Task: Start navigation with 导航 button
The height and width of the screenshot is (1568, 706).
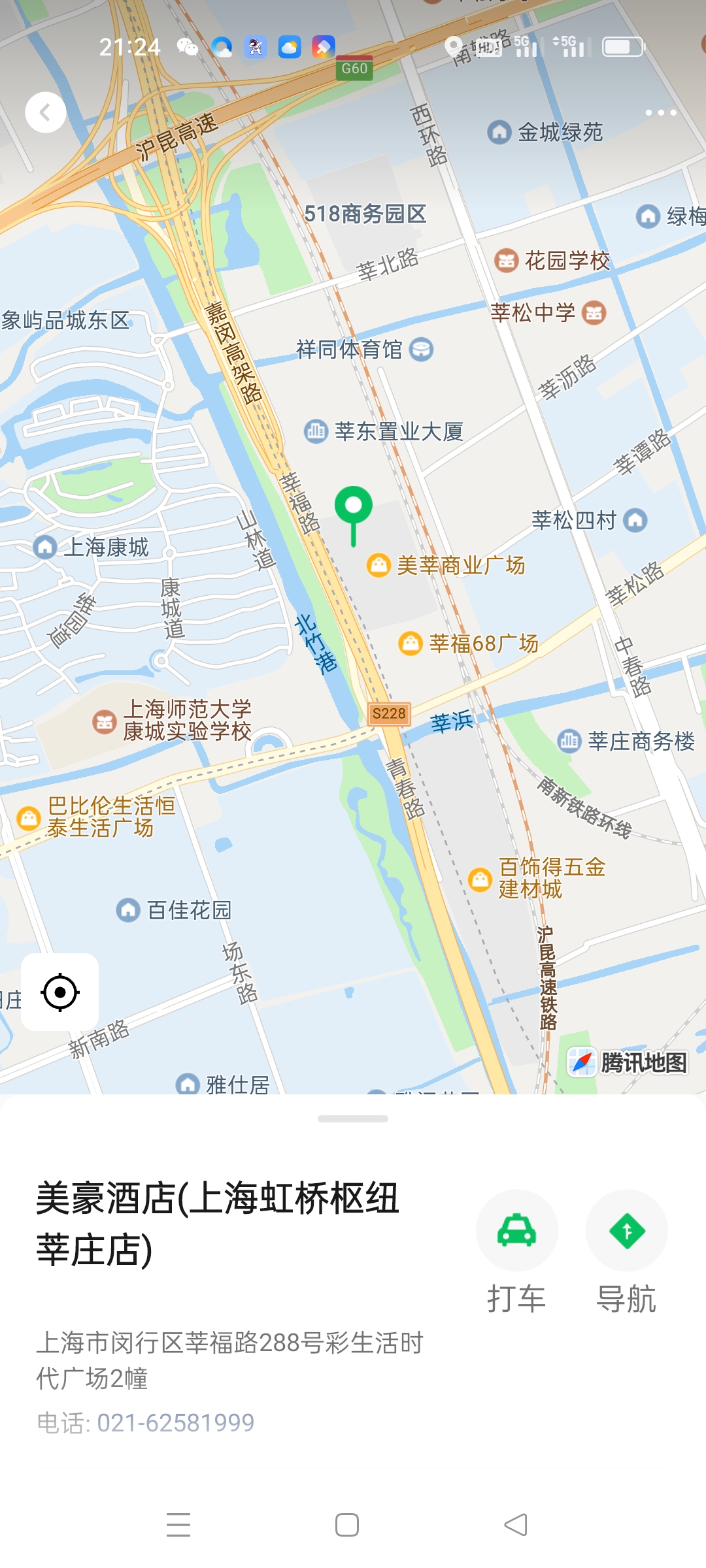Action: 626,1232
